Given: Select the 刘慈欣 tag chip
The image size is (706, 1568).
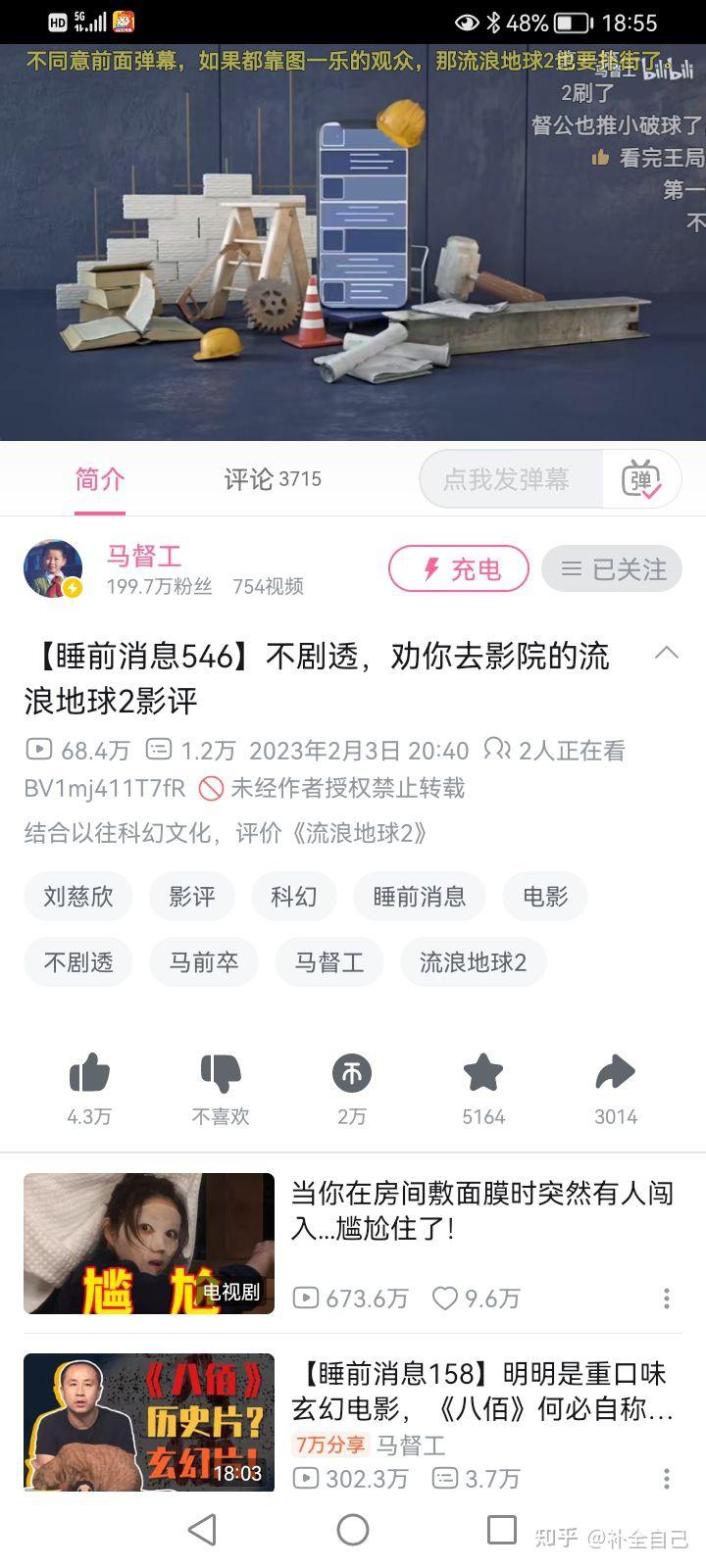Looking at the screenshot, I should point(78,896).
